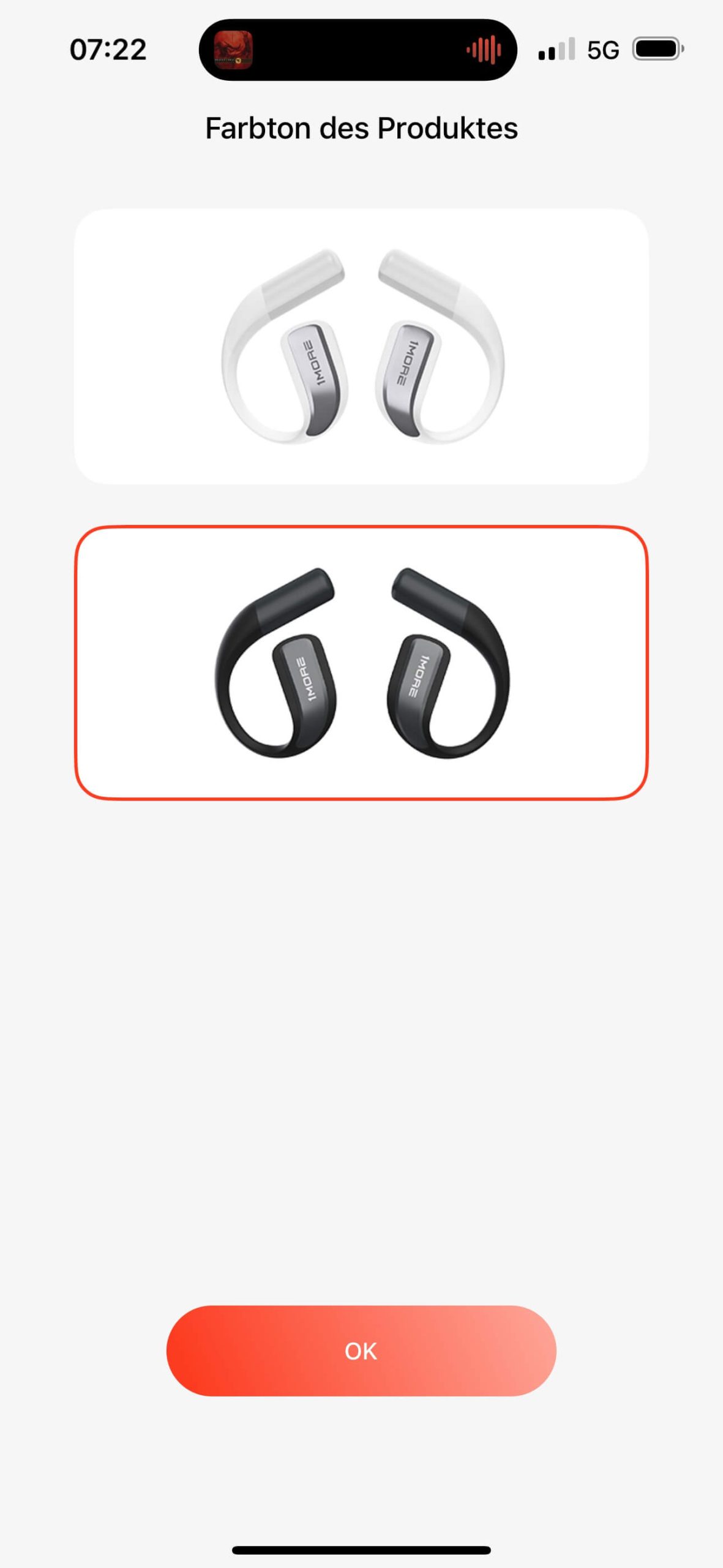Screen dimensions: 723x1568
Task: Open the now-playing activity in Dynamic Island
Action: tap(358, 50)
